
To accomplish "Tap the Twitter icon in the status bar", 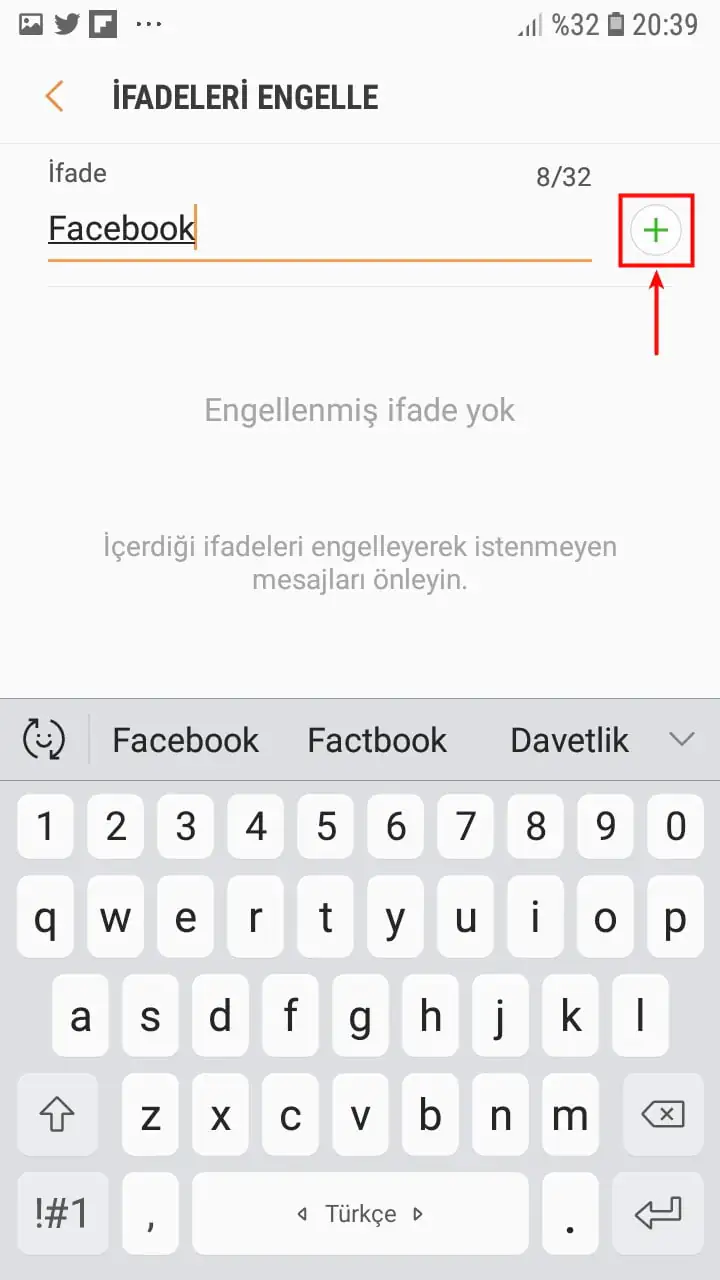I will pos(66,24).
